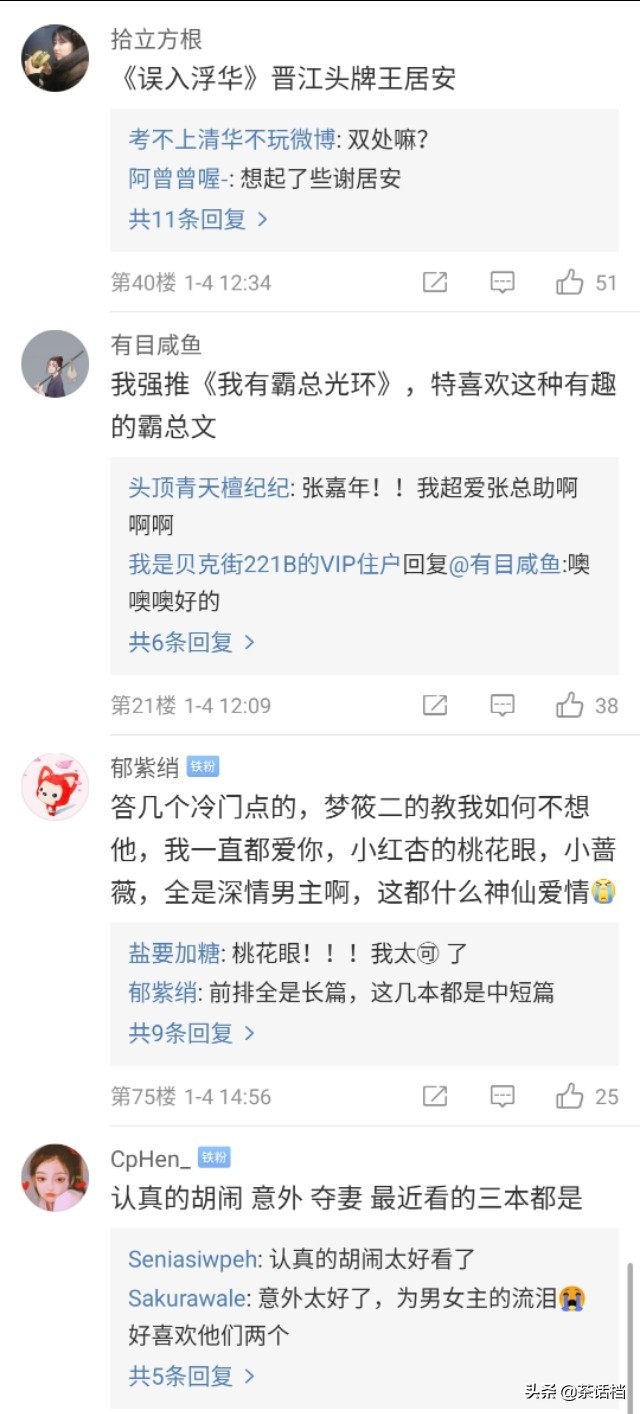Image resolution: width=640 pixels, height=1414 pixels.
Task: Comment on the floor 21 post
Action: point(502,706)
